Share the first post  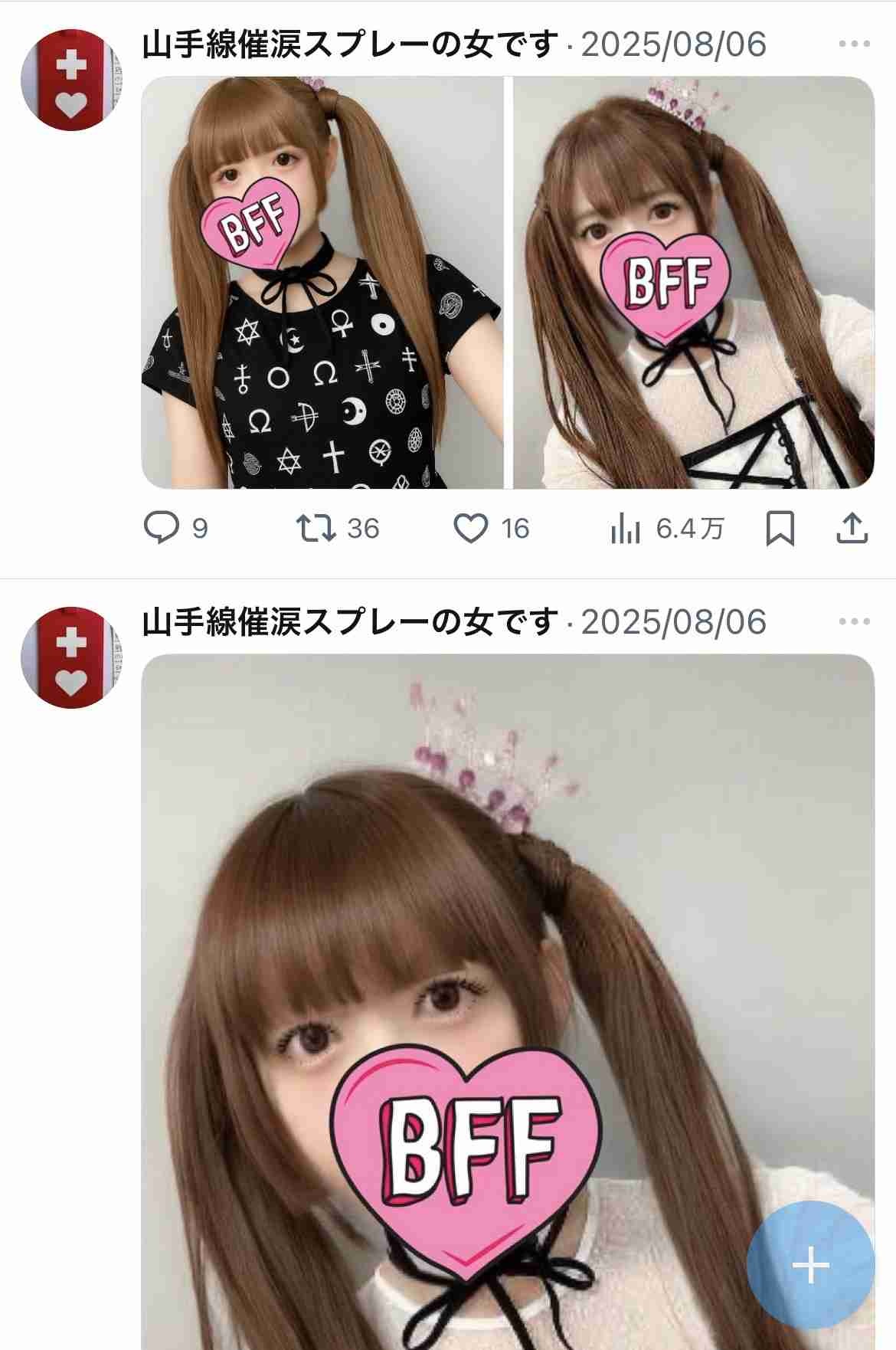852,528
